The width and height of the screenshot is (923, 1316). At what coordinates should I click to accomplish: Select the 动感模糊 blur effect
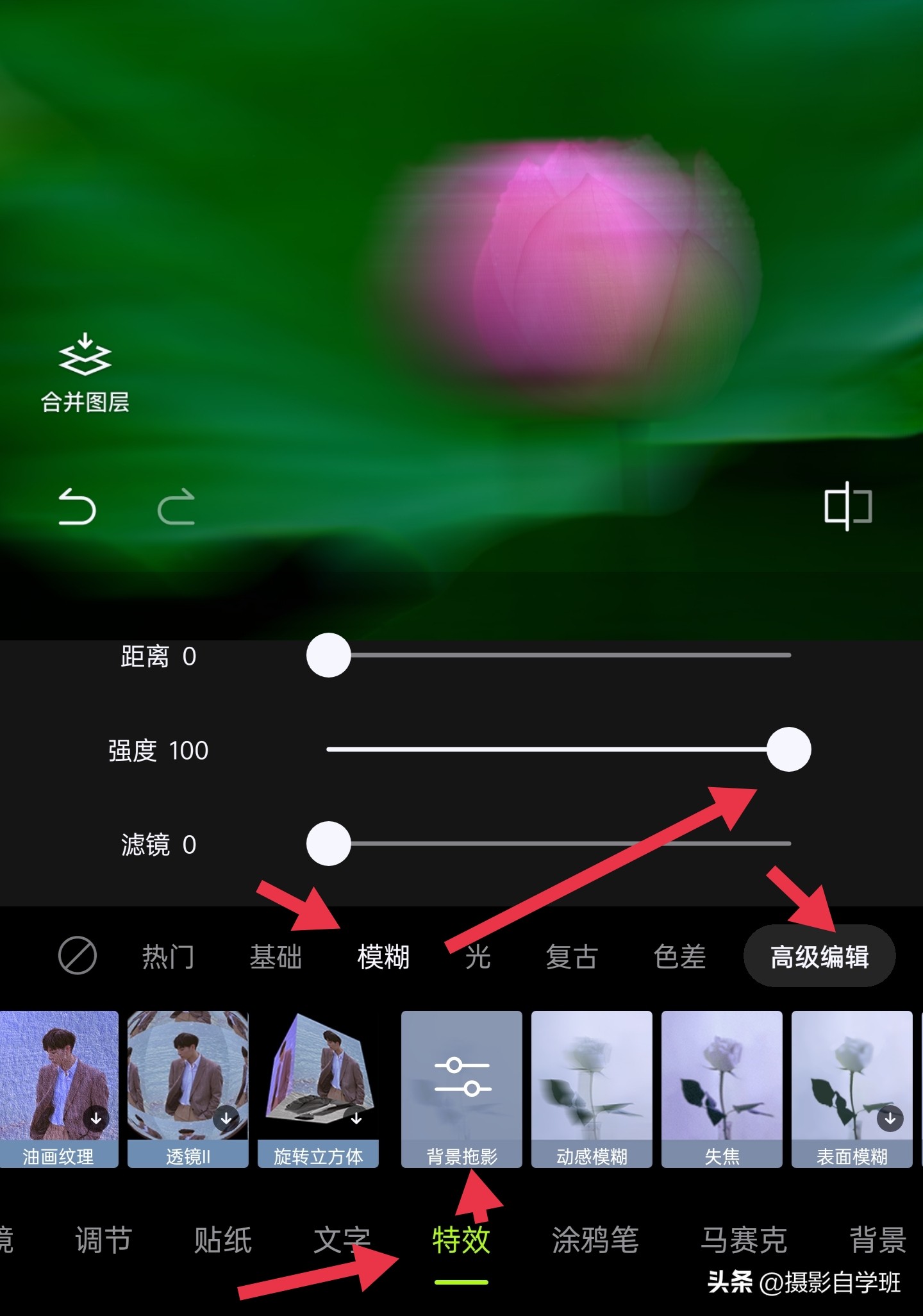click(x=591, y=1090)
